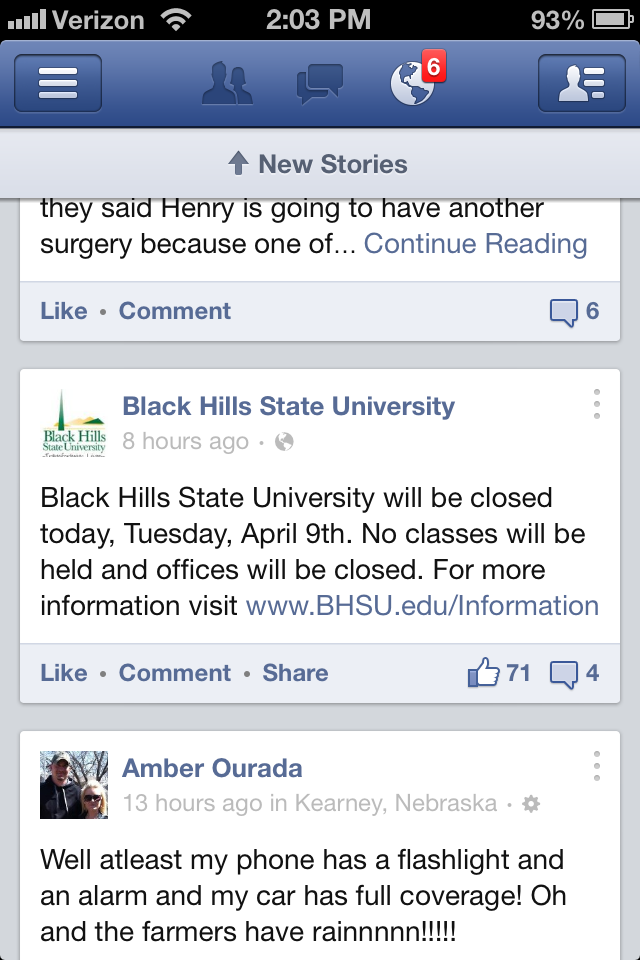Comment on the Henry surgery post
The width and height of the screenshot is (640, 960).
click(x=175, y=311)
